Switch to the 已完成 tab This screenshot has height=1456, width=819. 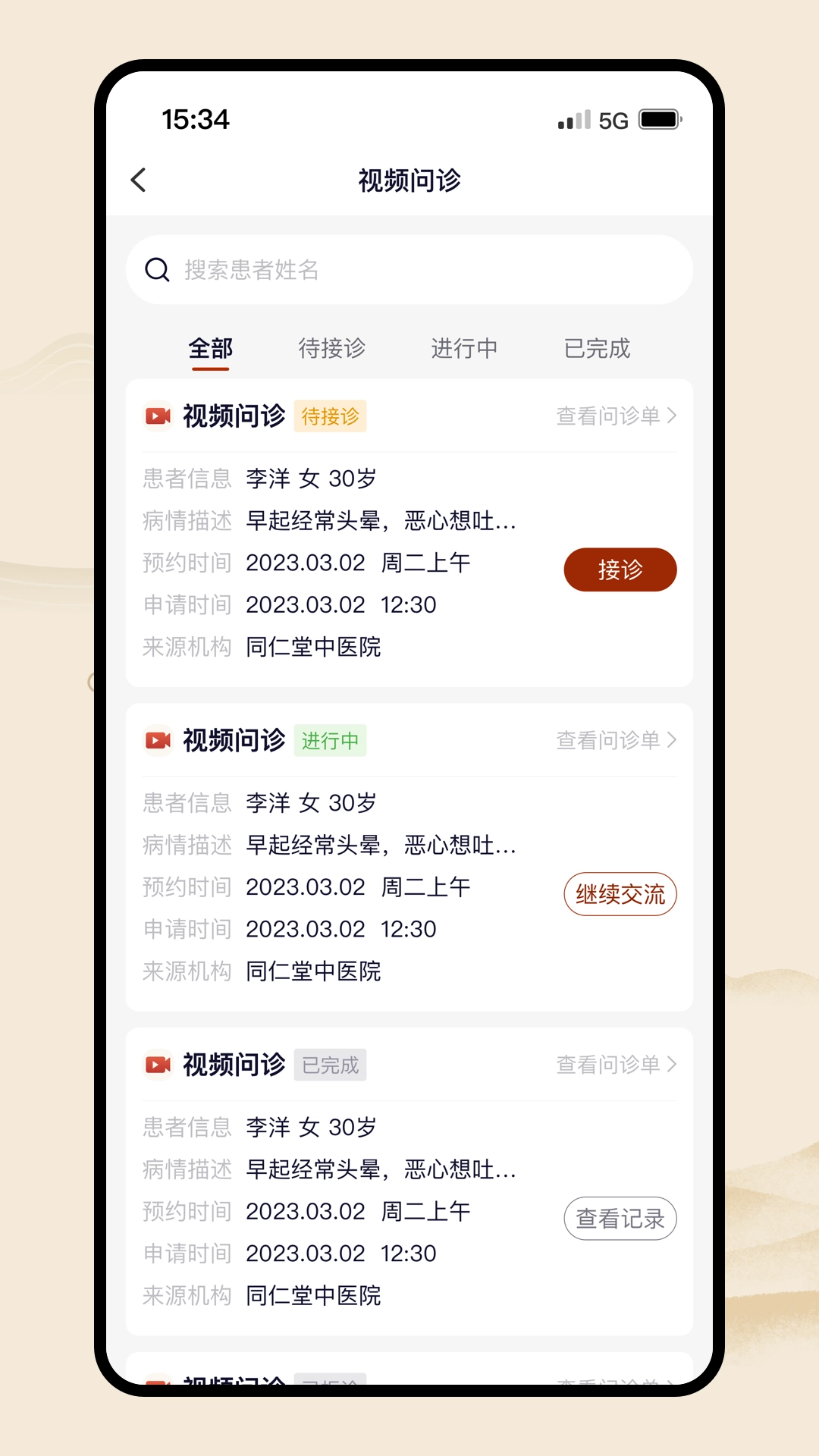point(597,349)
